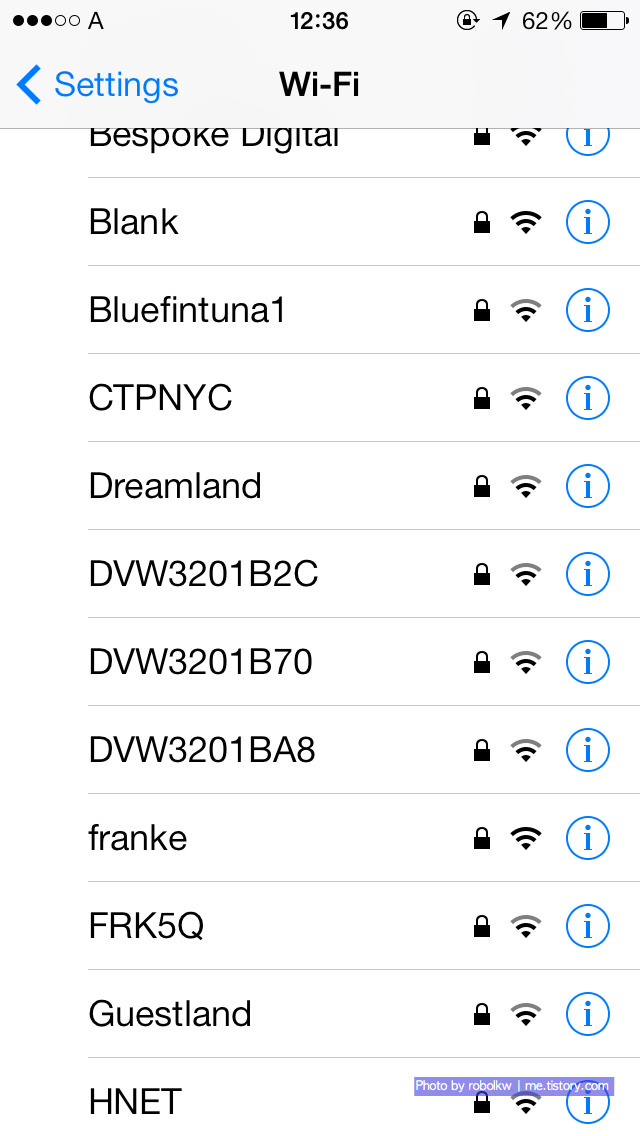This screenshot has width=640, height=1136.
Task: Choose the DVW3201B70 network
Action: pos(200,662)
